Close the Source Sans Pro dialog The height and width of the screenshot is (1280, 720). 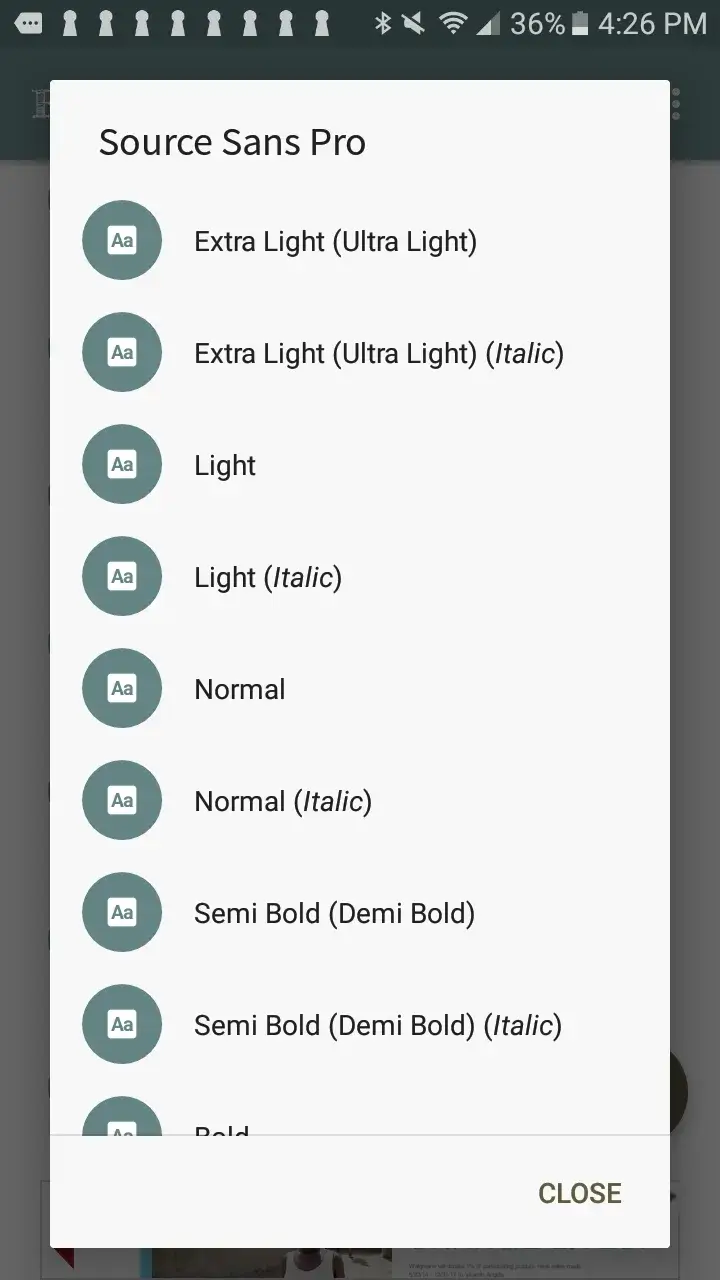(580, 1193)
